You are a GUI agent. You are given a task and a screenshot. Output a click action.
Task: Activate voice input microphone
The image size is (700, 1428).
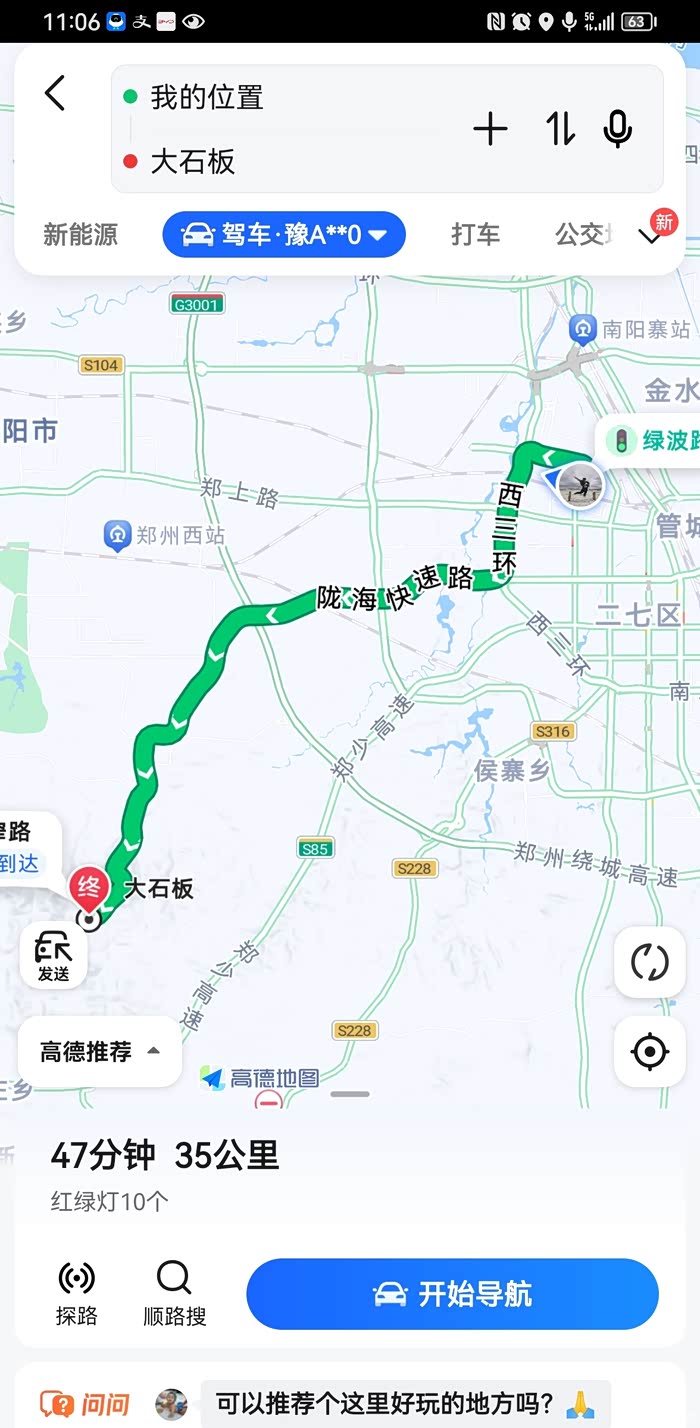(x=618, y=129)
